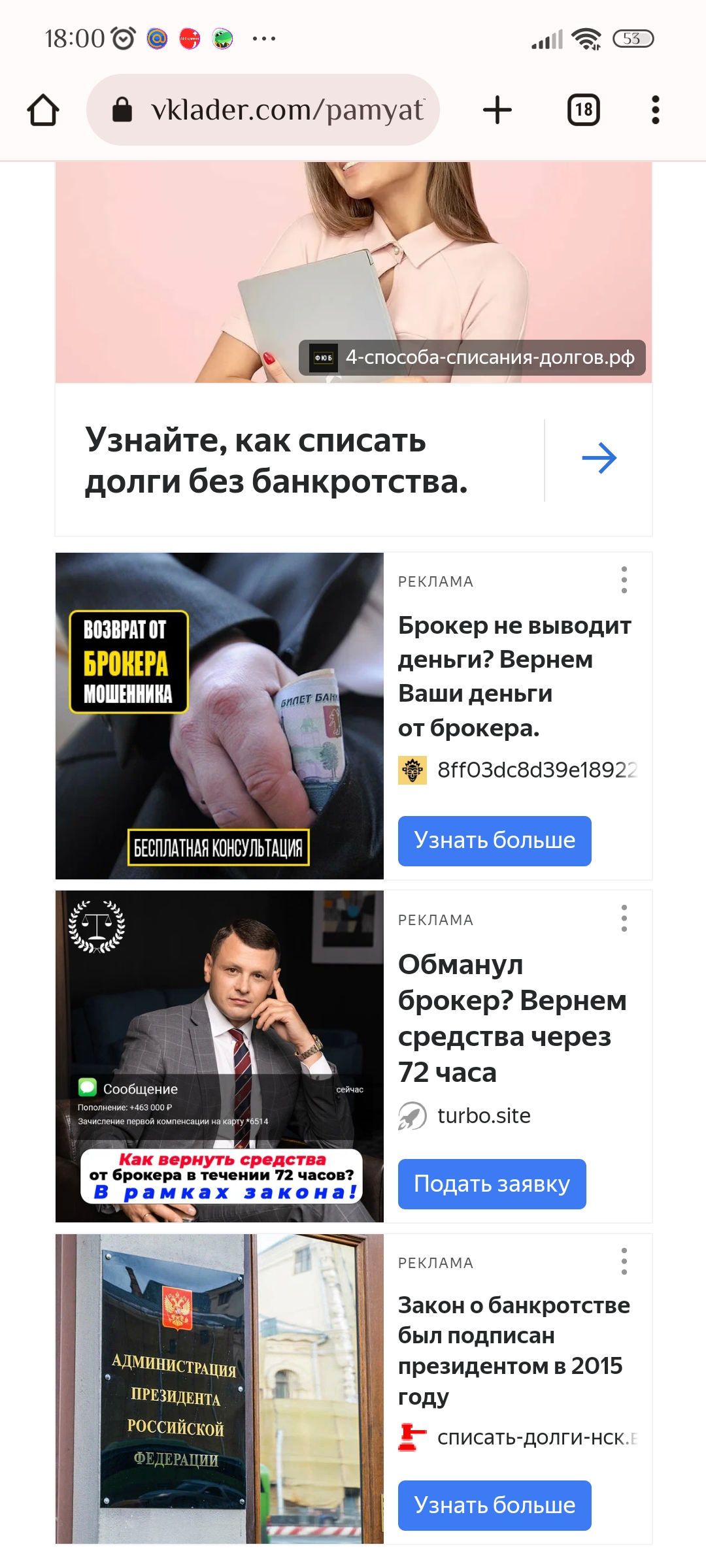The image size is (706, 1568).
Task: Open ad options for the turbo.site ad
Action: [624, 919]
